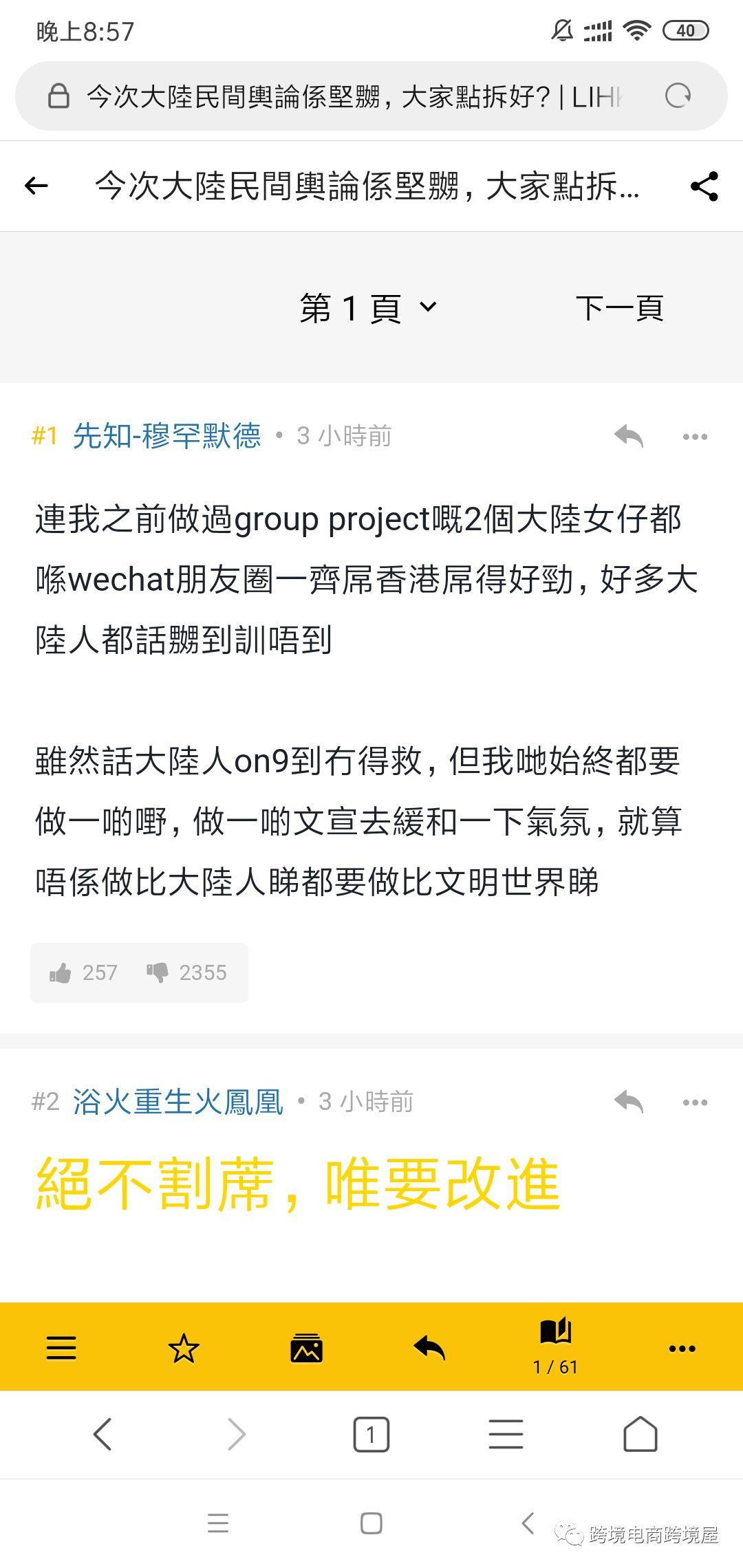This screenshot has height=1568, width=743.
Task: Open image gallery view in yellow toolbar
Action: (306, 1347)
